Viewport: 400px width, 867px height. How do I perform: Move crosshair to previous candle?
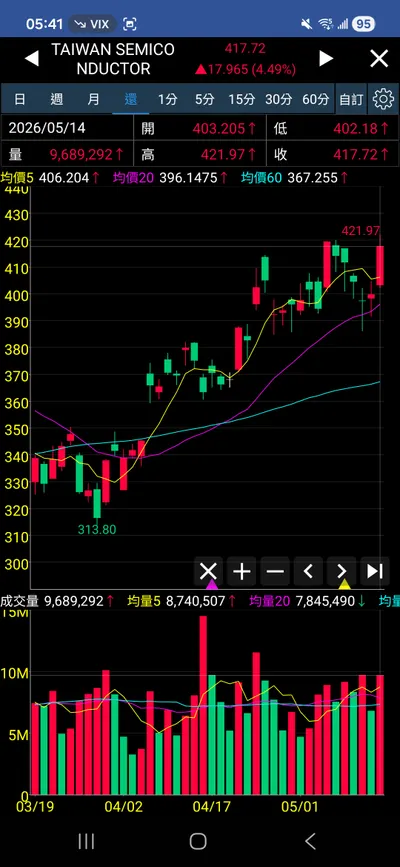tap(308, 571)
